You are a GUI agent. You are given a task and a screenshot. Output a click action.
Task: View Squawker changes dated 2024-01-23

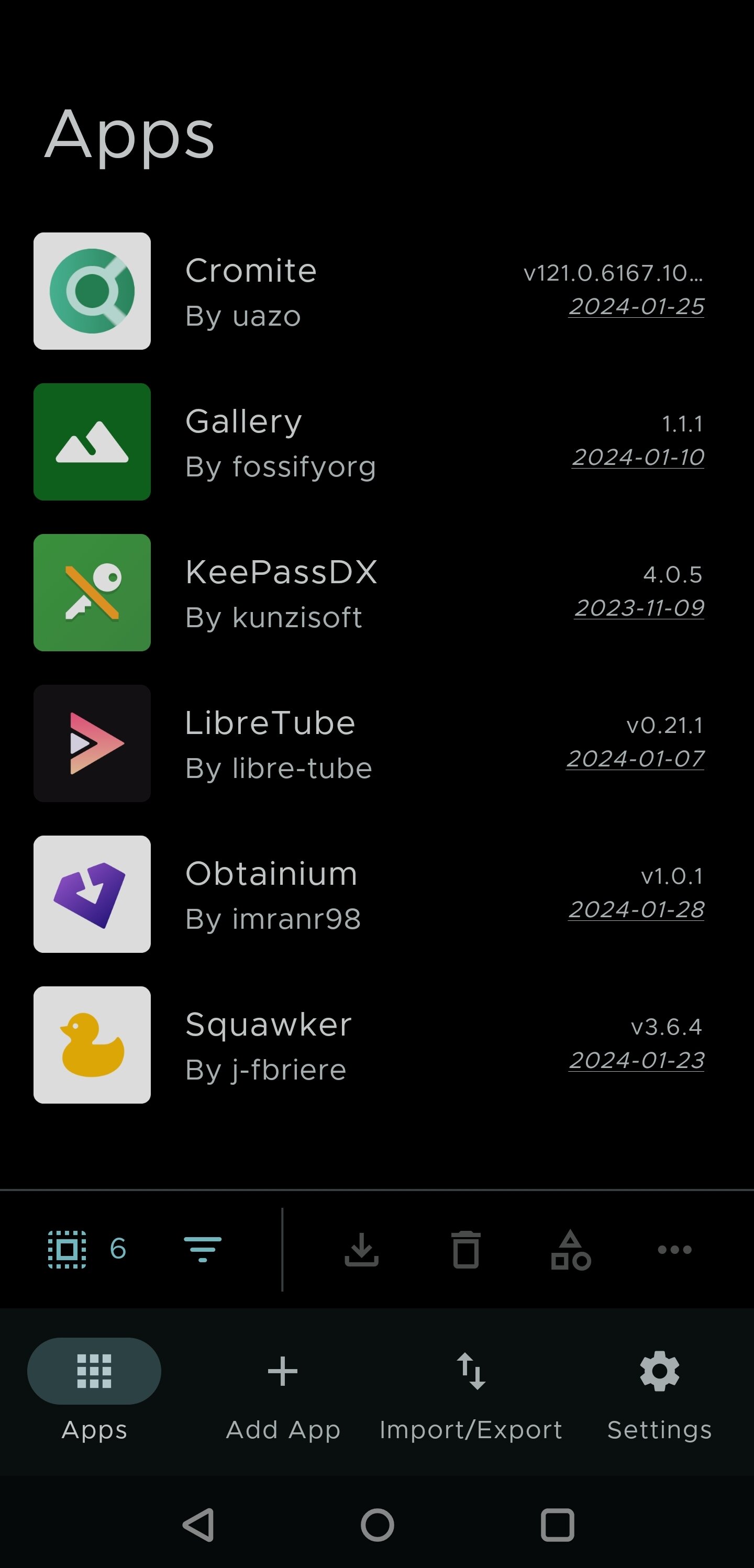point(636,1061)
